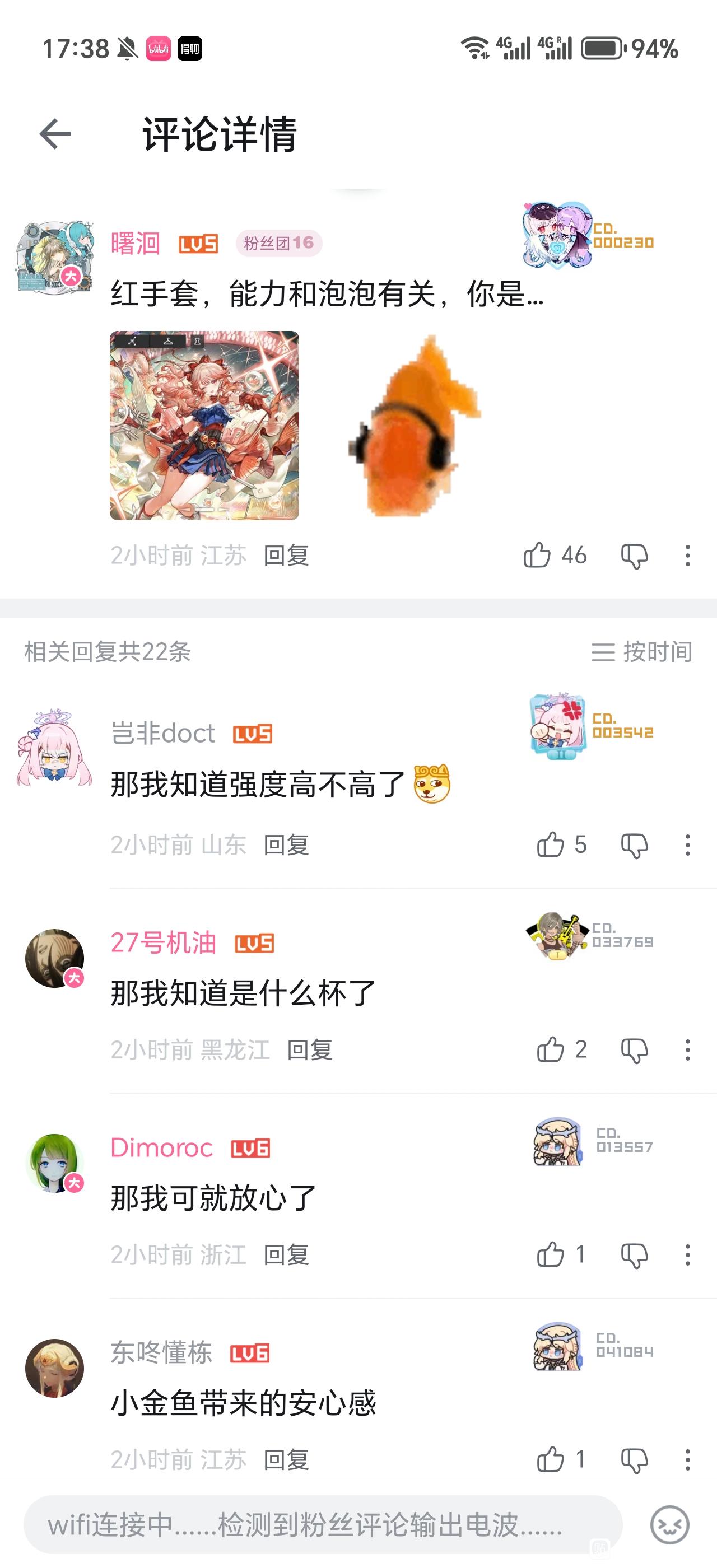Screen dimensions: 717x1568
Task: Go back from comment details
Action: point(55,134)
